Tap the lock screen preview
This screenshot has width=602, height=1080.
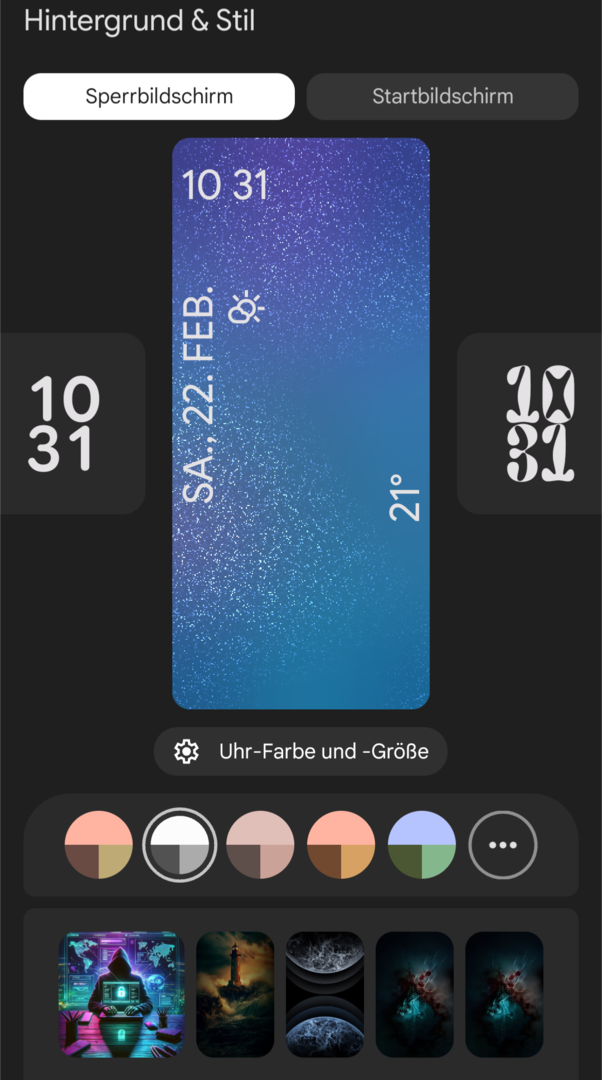301,423
